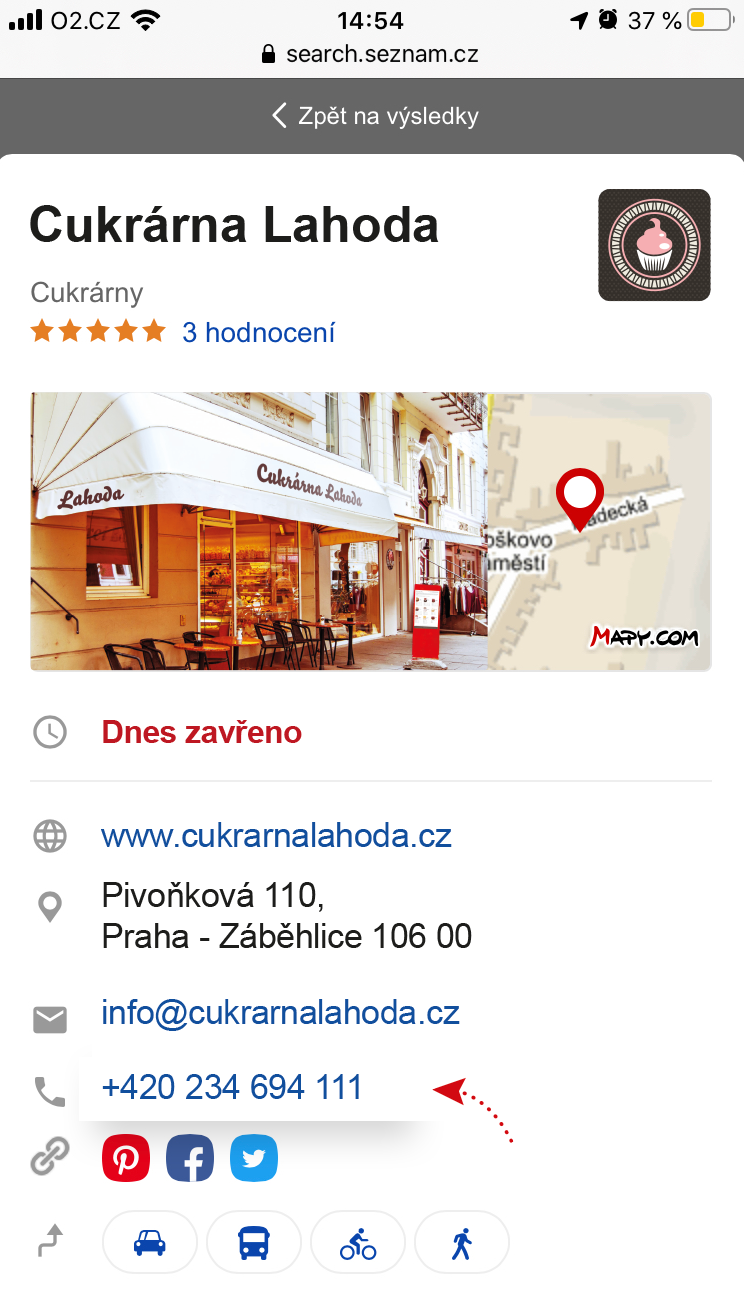Go back via Zpět na výsledky
Screen dimensions: 744x1301
[375, 116]
